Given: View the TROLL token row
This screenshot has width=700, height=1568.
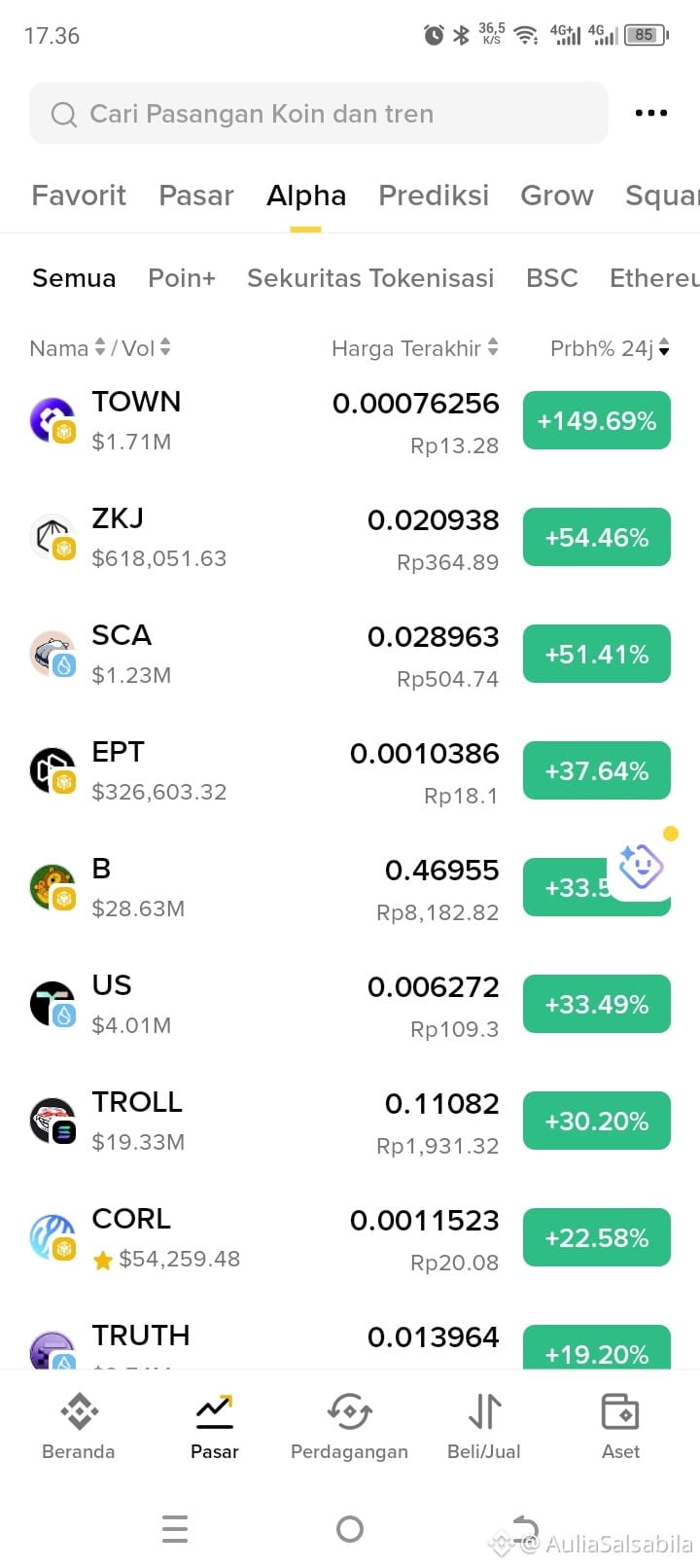Looking at the screenshot, I should click(x=350, y=1122).
